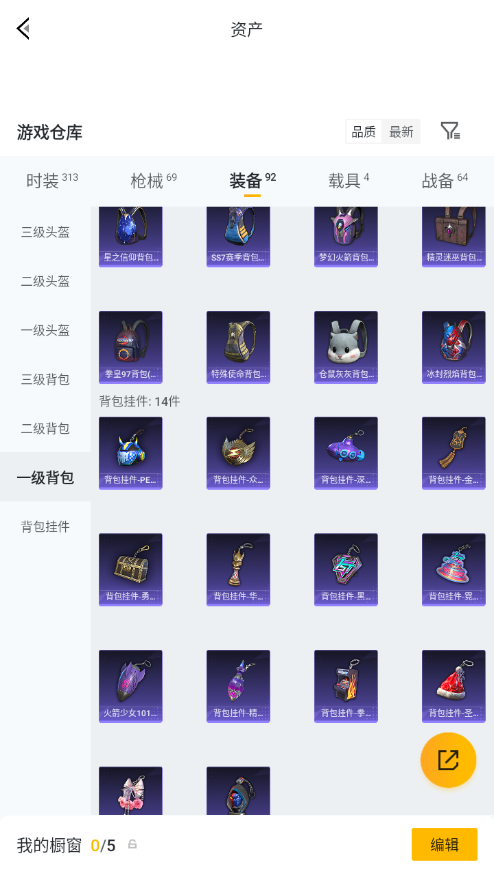This screenshot has width=494, height=873.
Task: Jump to the 背包挂件 category
Action: pyautogui.click(x=45, y=526)
